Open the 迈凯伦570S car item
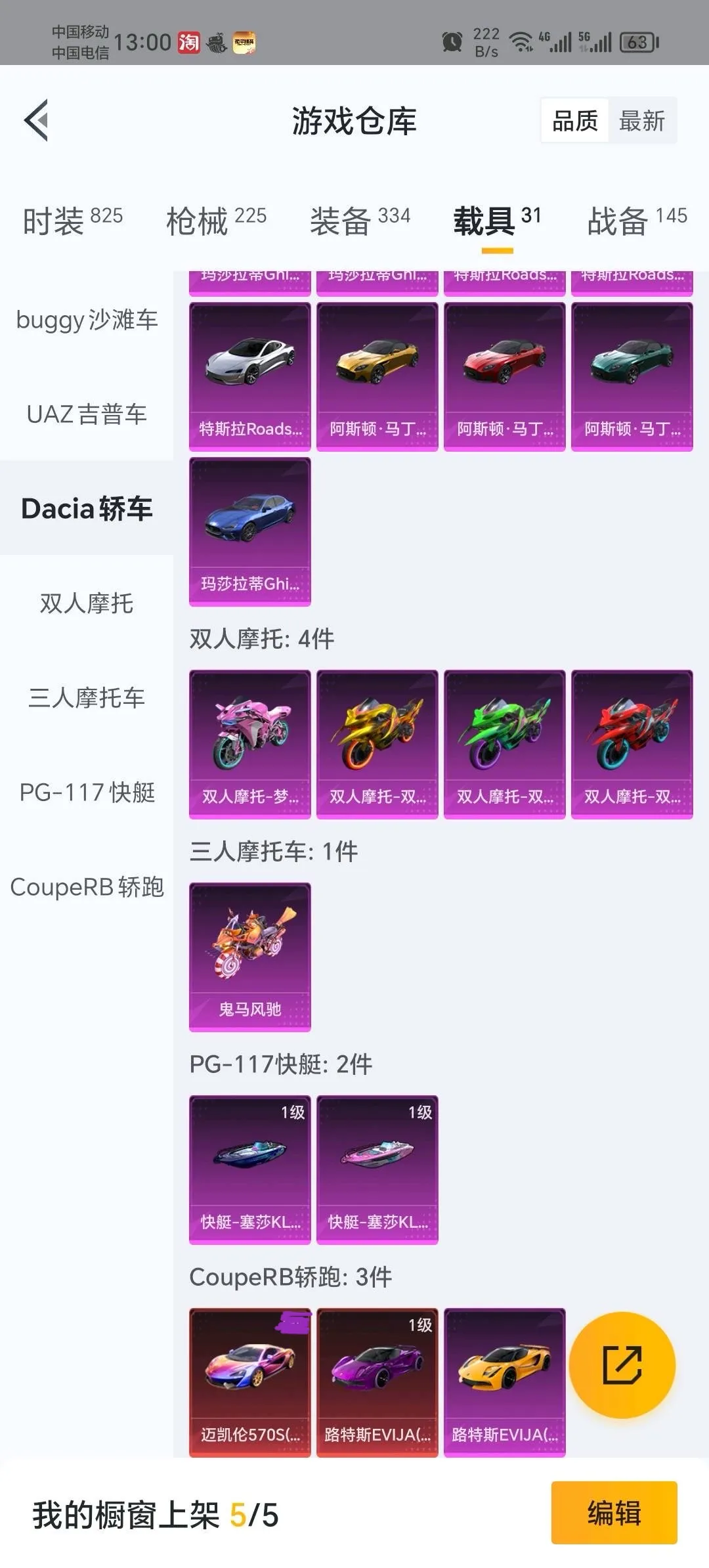This screenshot has height=1568, width=709. [249, 1382]
